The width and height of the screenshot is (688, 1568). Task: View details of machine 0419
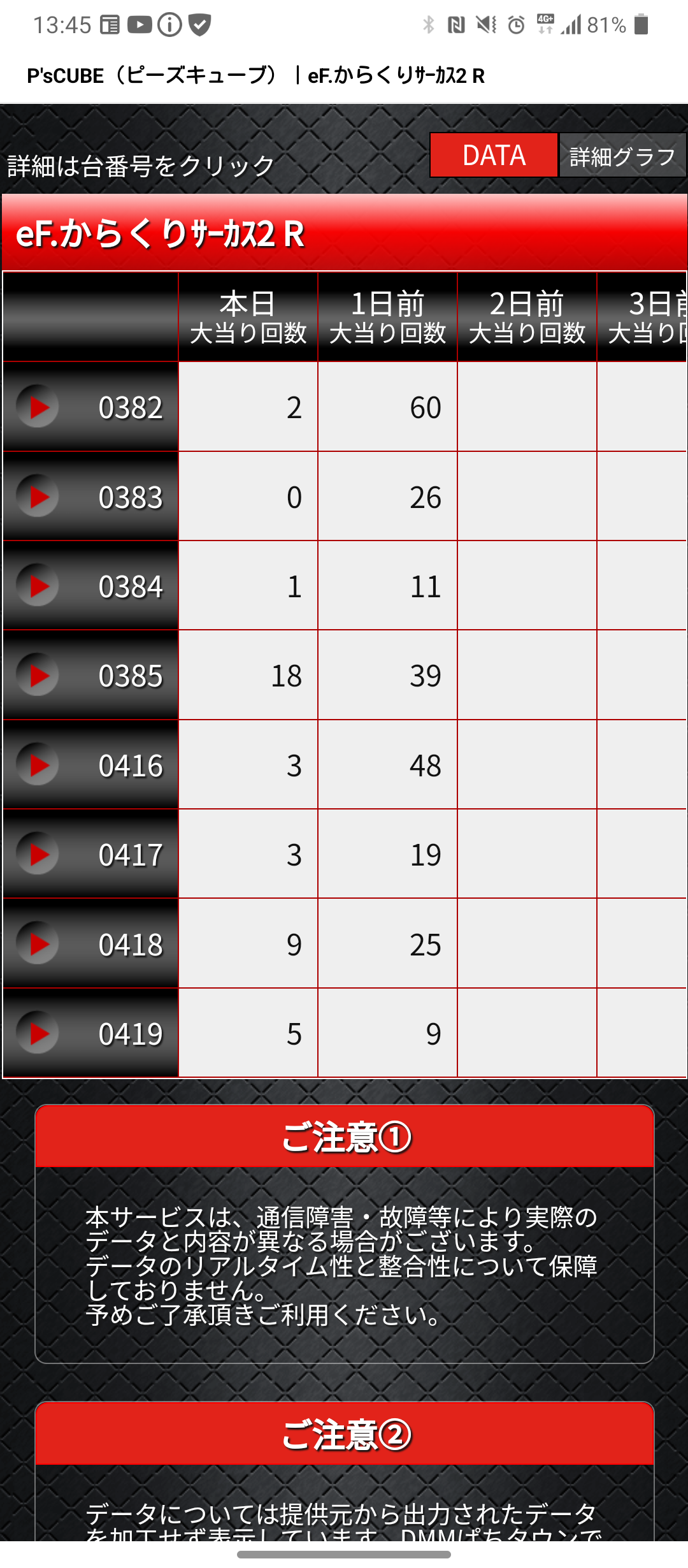coord(90,1033)
